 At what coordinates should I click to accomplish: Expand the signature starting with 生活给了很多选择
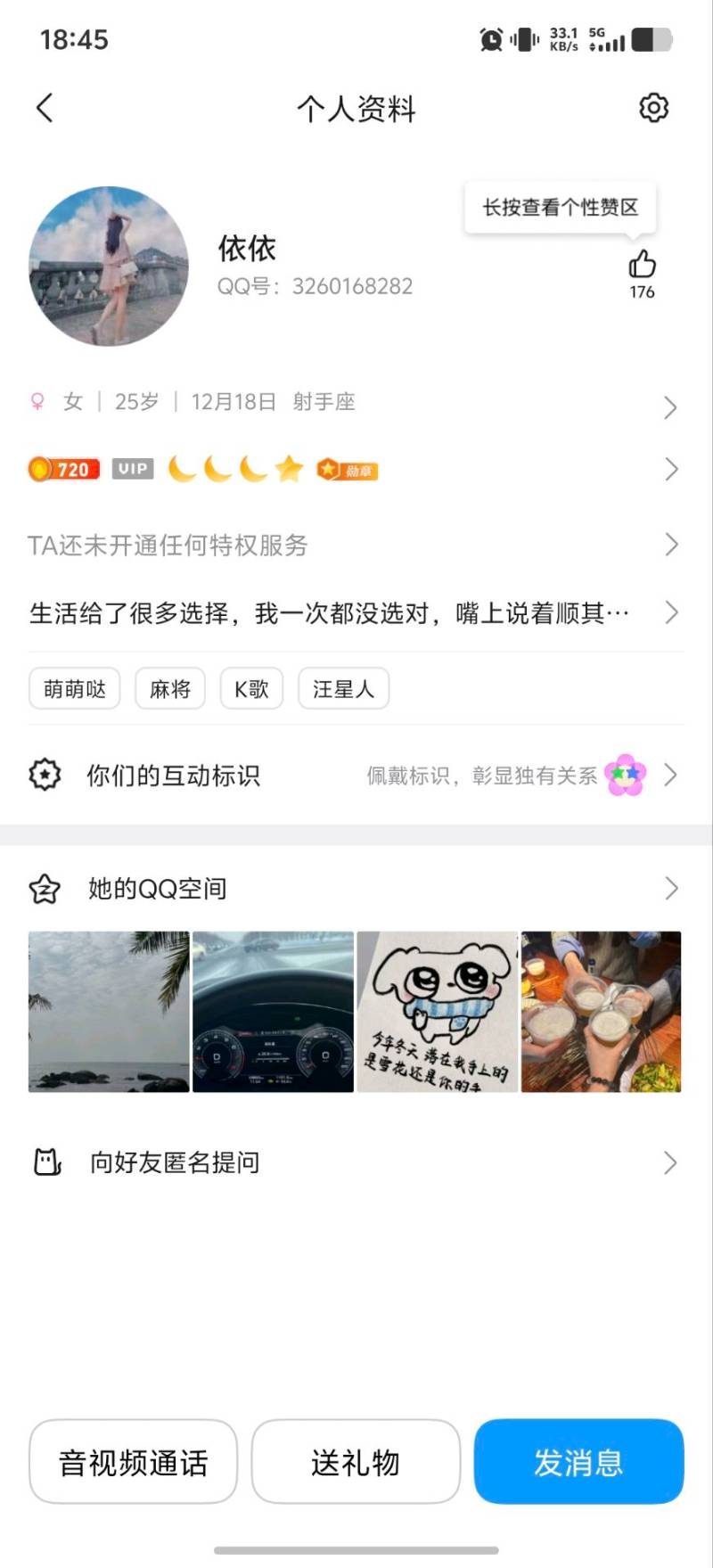tap(356, 613)
